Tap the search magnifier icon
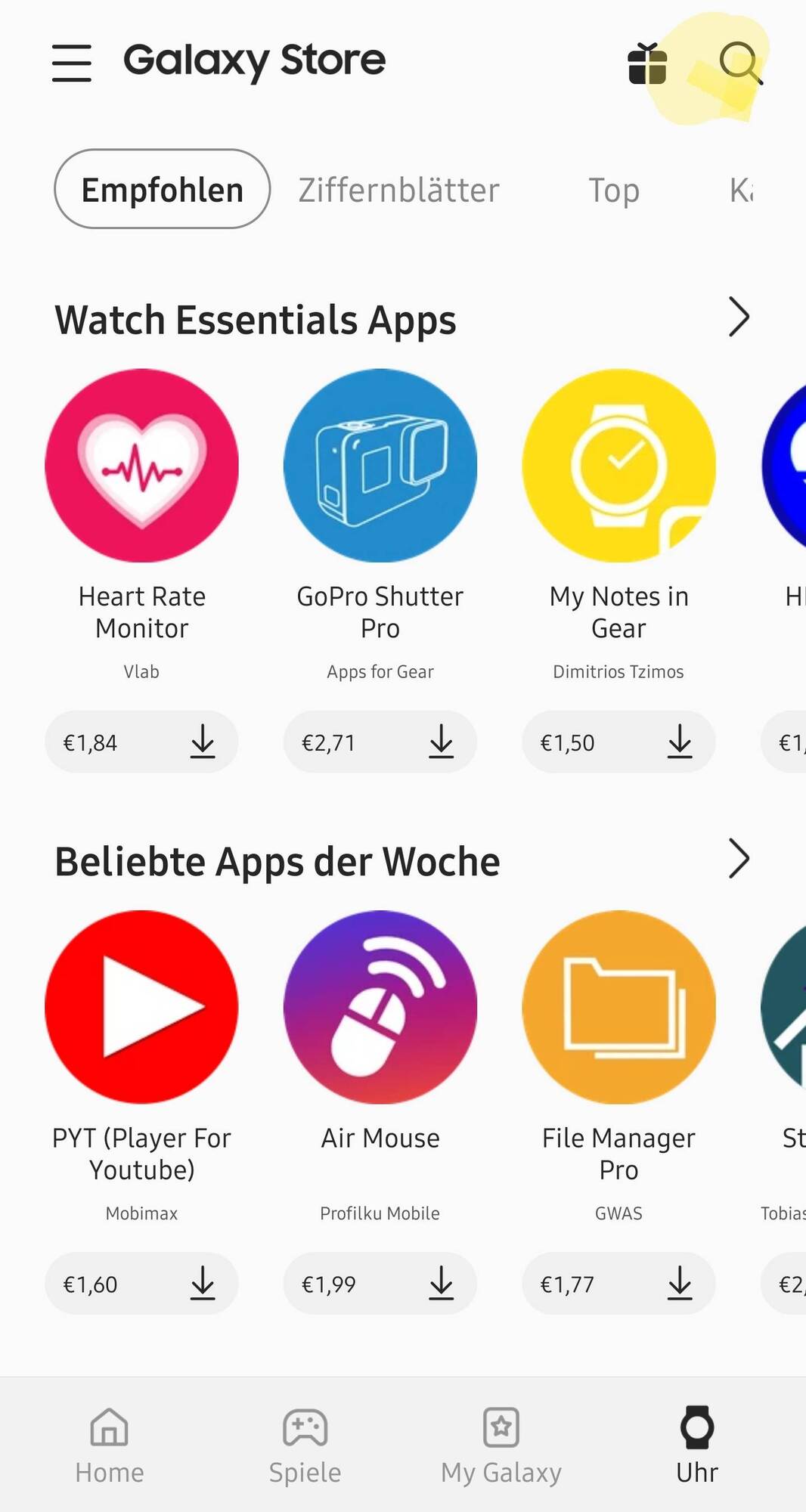 tap(740, 63)
